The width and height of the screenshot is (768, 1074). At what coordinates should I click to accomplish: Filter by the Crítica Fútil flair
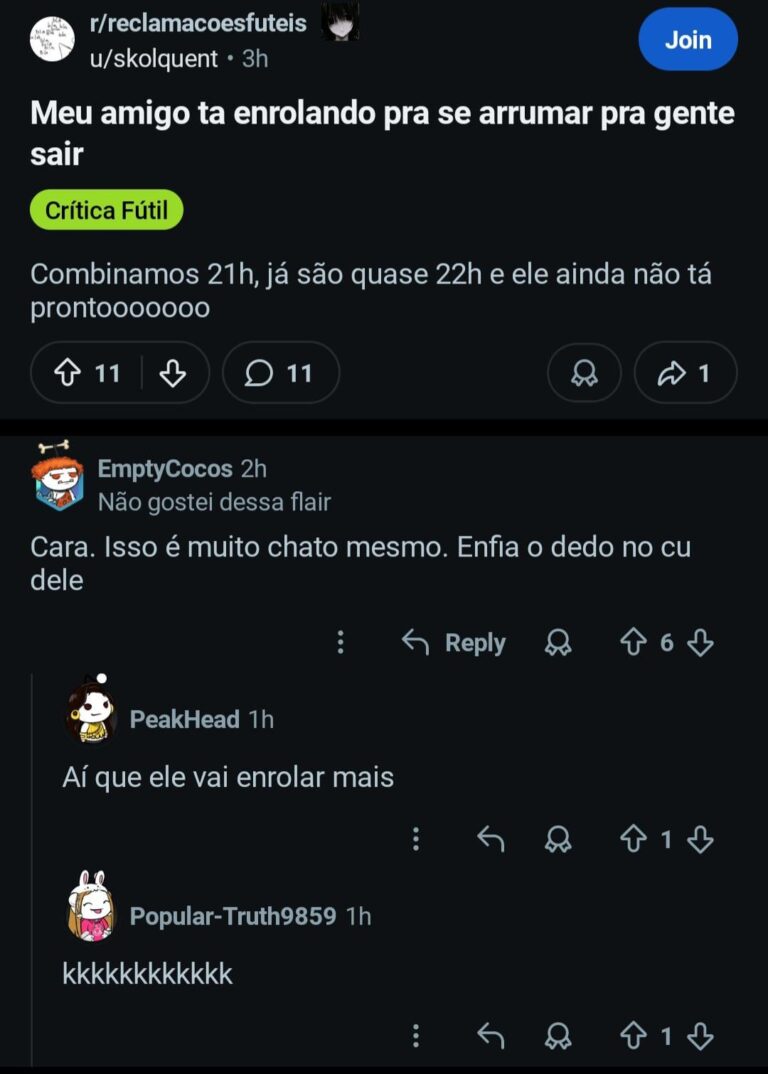(107, 211)
